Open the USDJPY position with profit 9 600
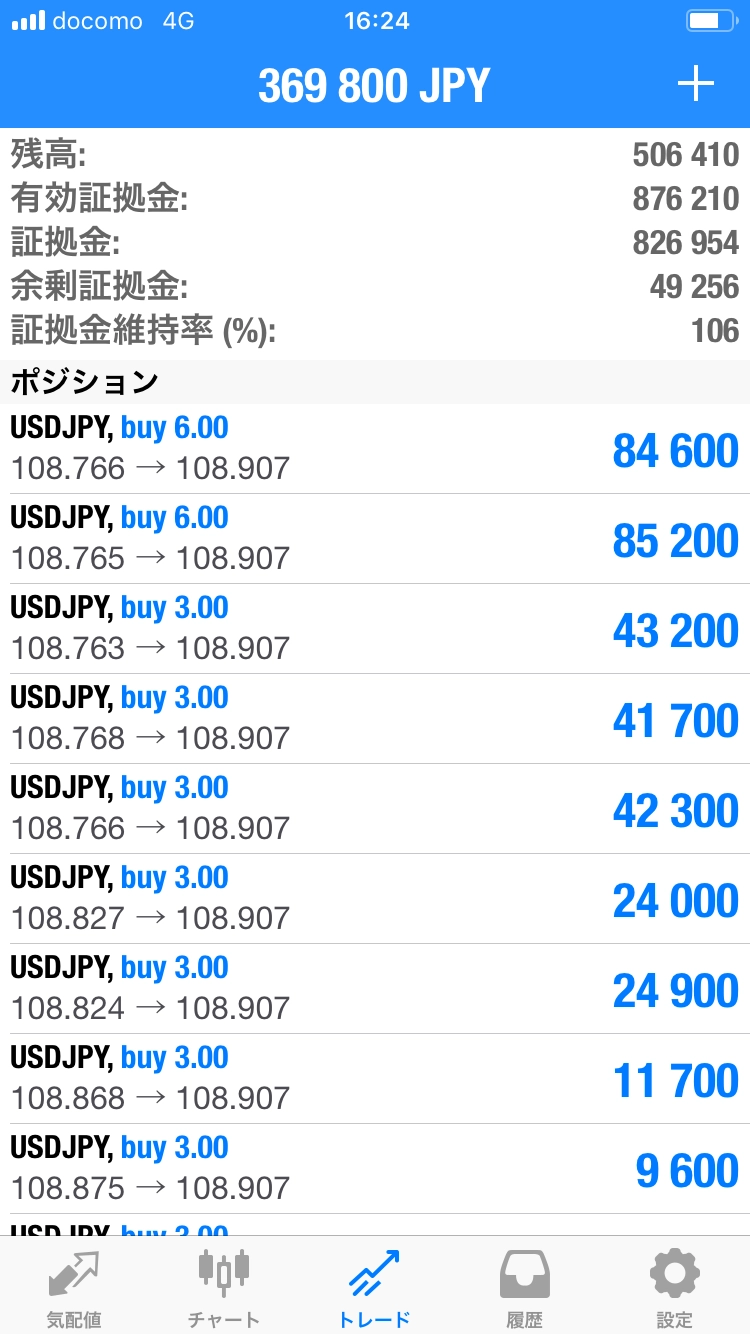The width and height of the screenshot is (750, 1334). tap(375, 1169)
